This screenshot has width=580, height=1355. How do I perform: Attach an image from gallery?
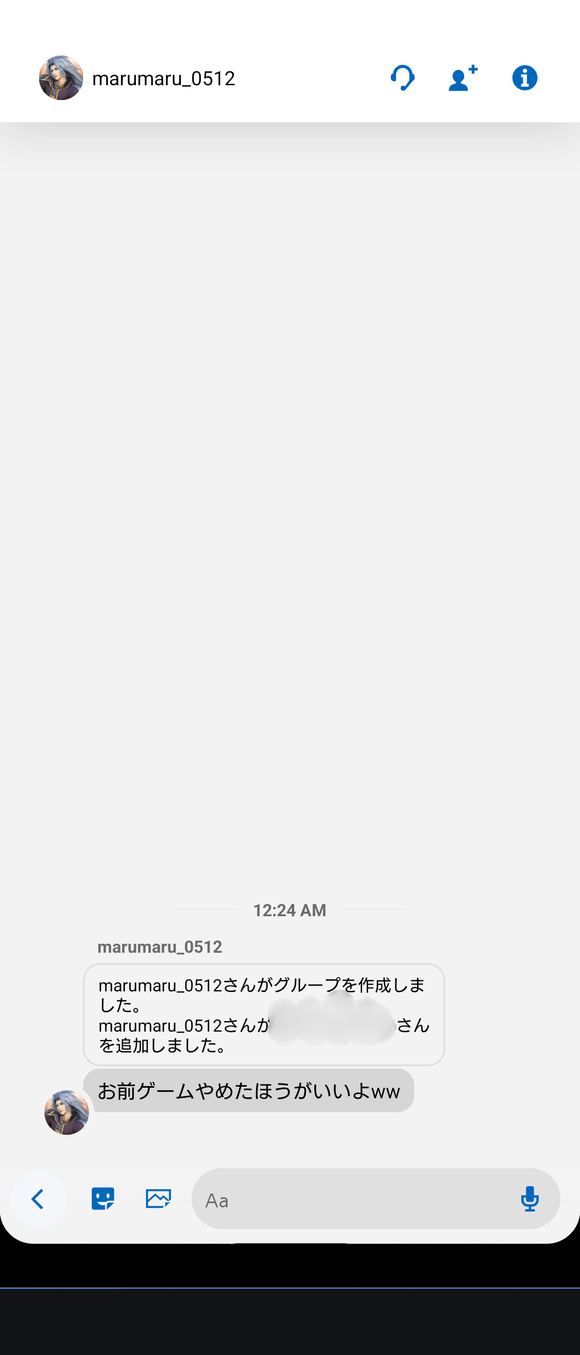(158, 1199)
